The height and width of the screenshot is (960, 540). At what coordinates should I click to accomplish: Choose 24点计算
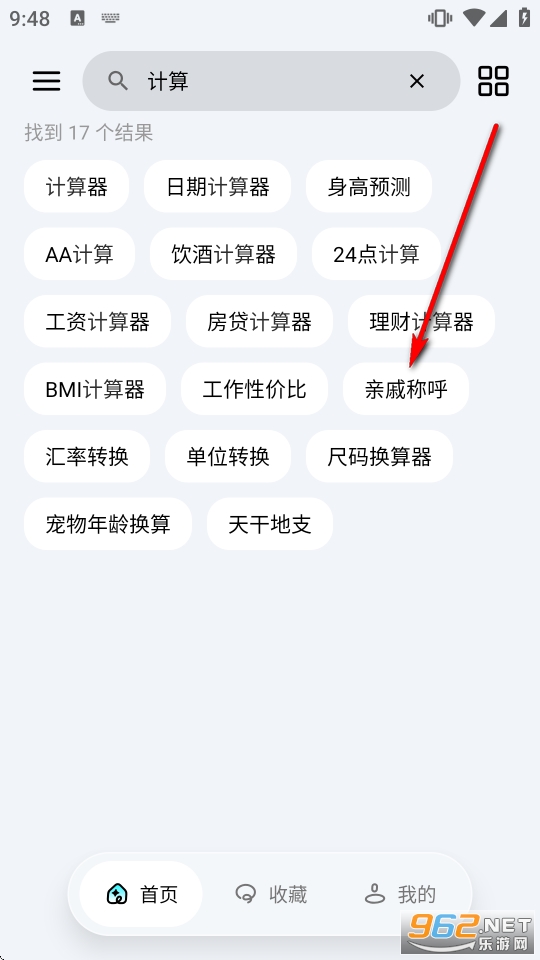tap(376, 254)
